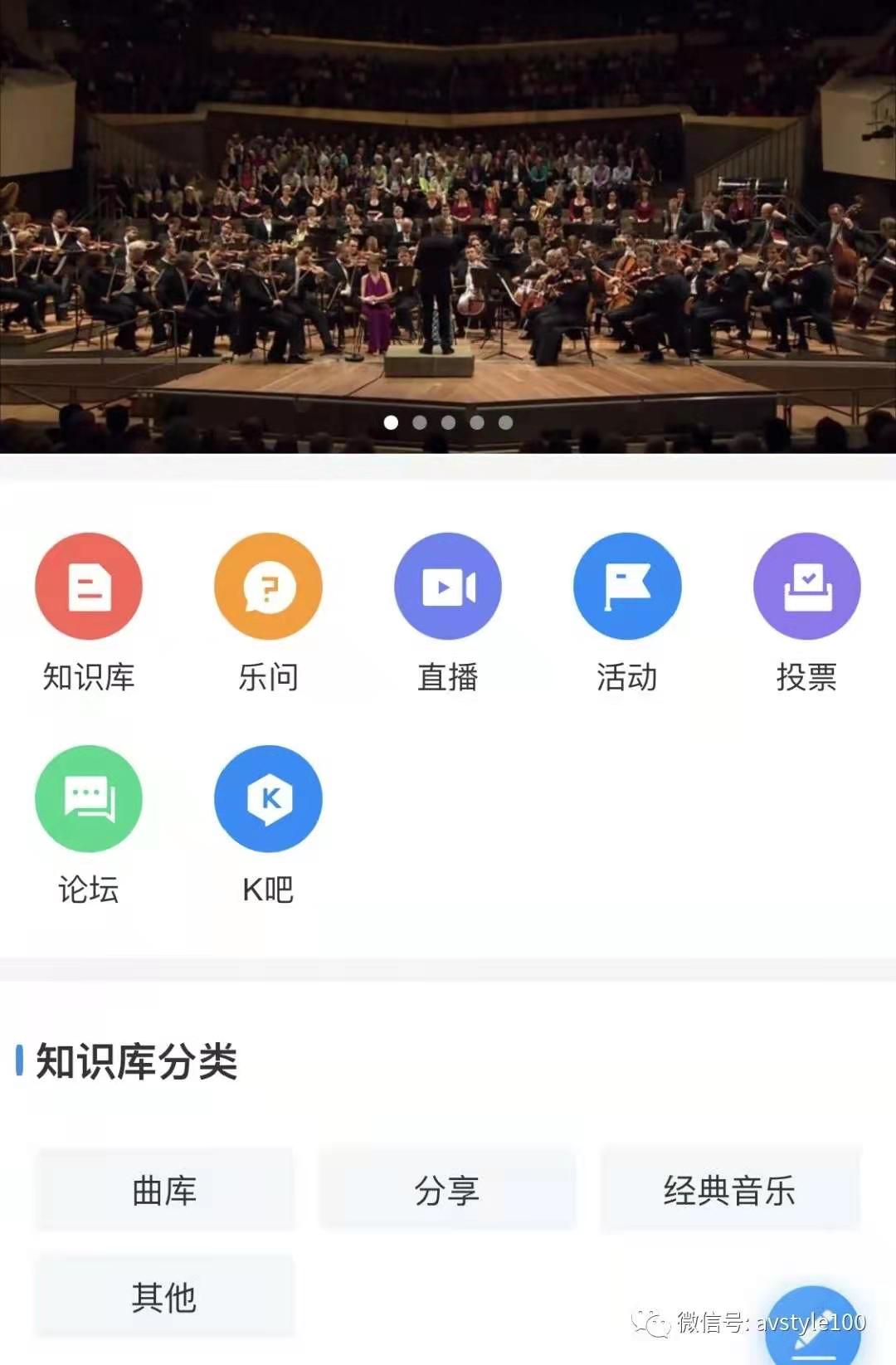Viewport: 896px width, 1365px height.
Task: Open the K吧 section
Action: (268, 798)
